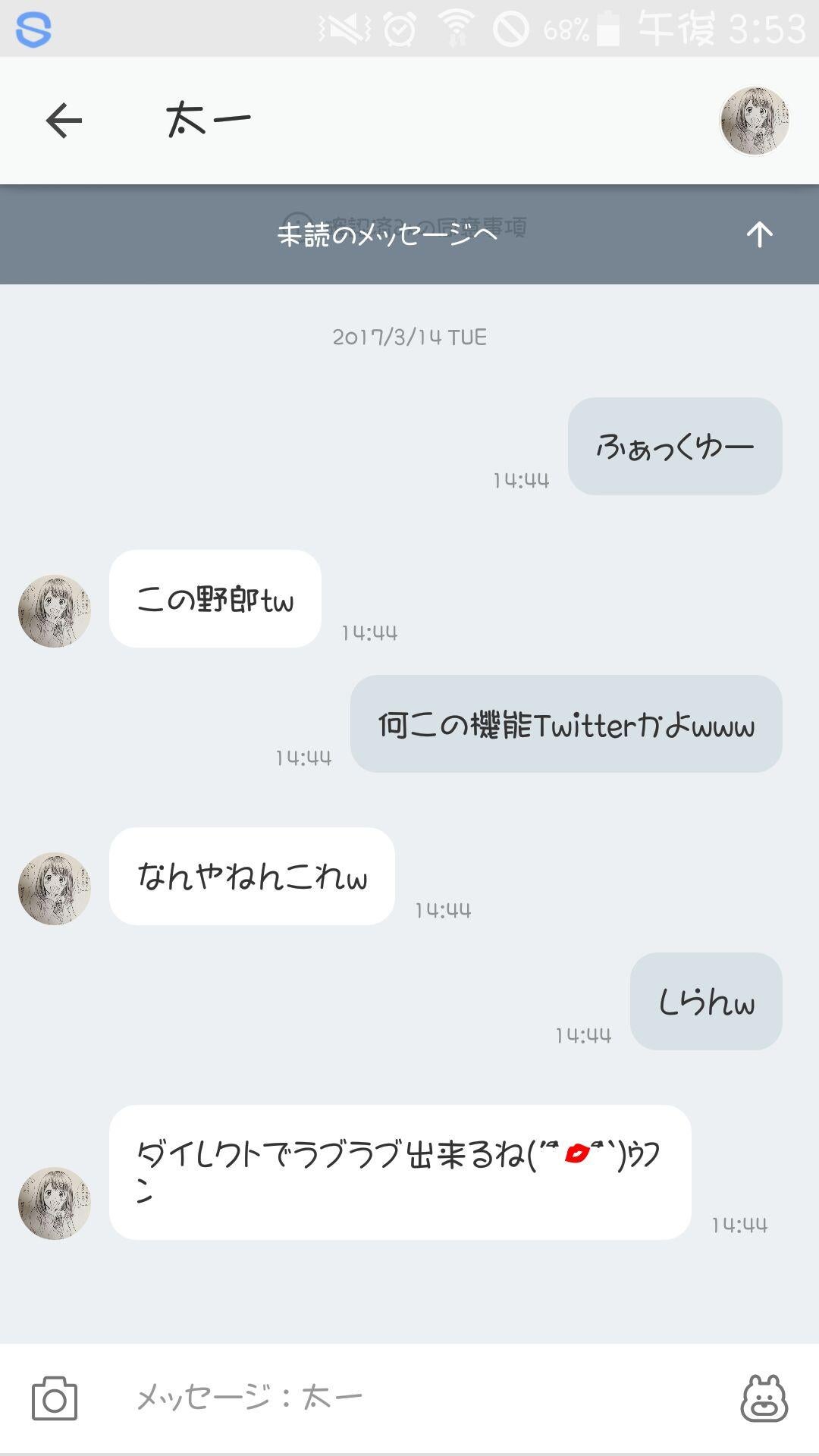This screenshot has height=1456, width=819.
Task: Tap the Wi-Fi icon in the status bar
Action: 455,29
